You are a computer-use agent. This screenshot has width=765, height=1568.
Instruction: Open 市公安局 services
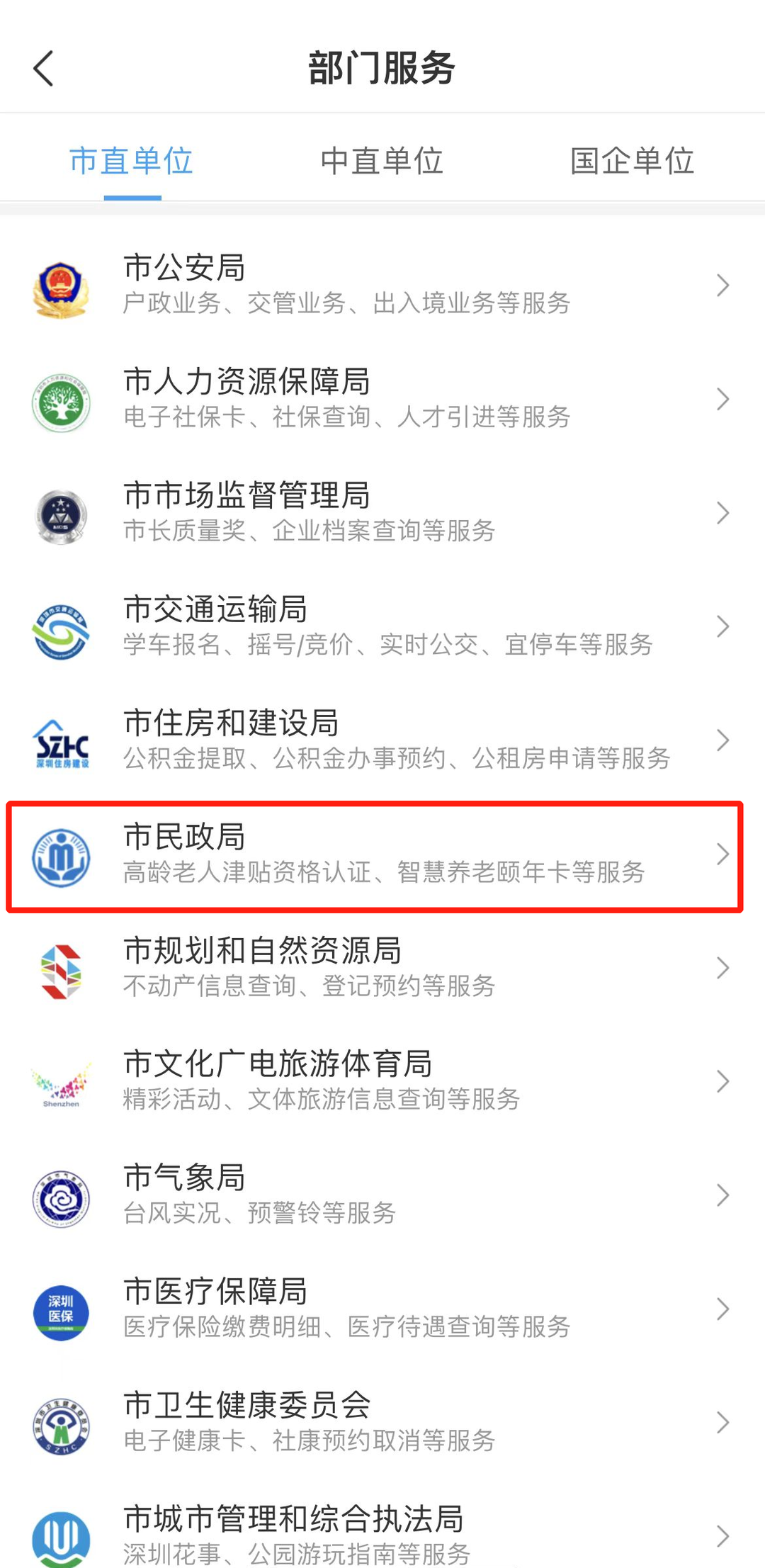(382, 285)
